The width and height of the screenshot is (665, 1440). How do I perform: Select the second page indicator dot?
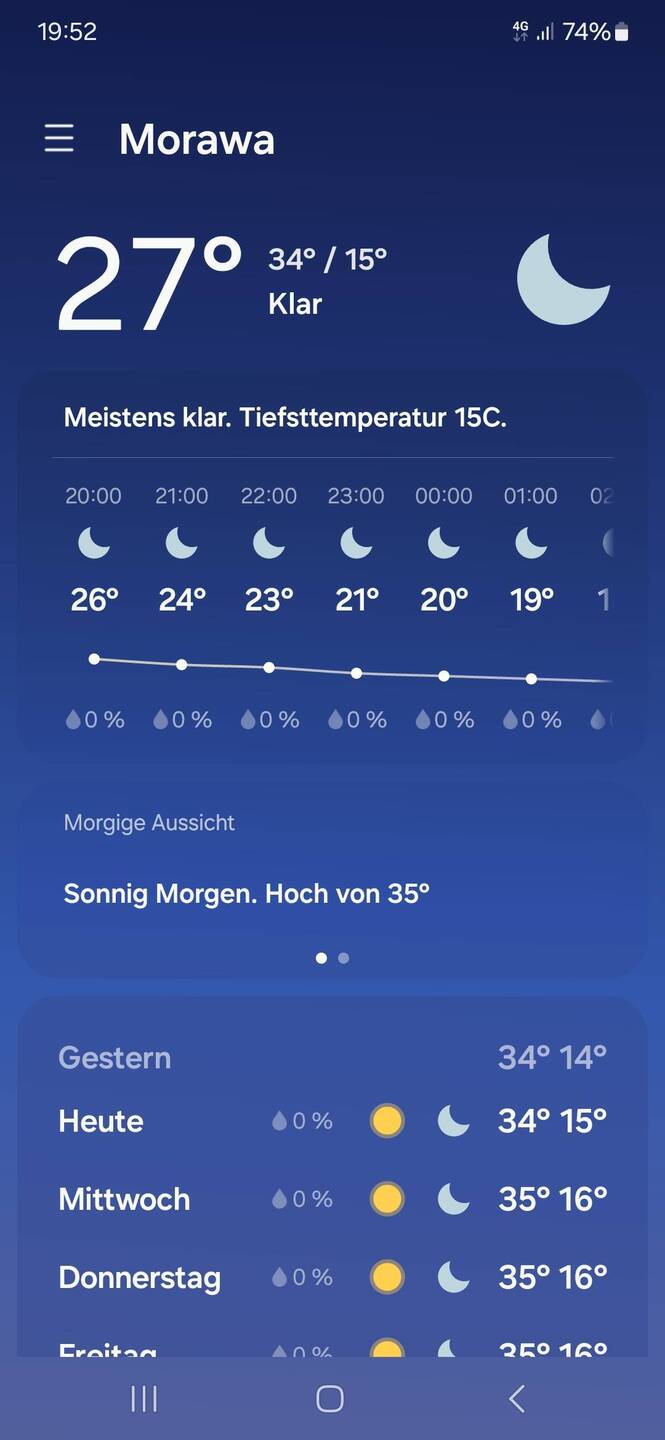(344, 958)
